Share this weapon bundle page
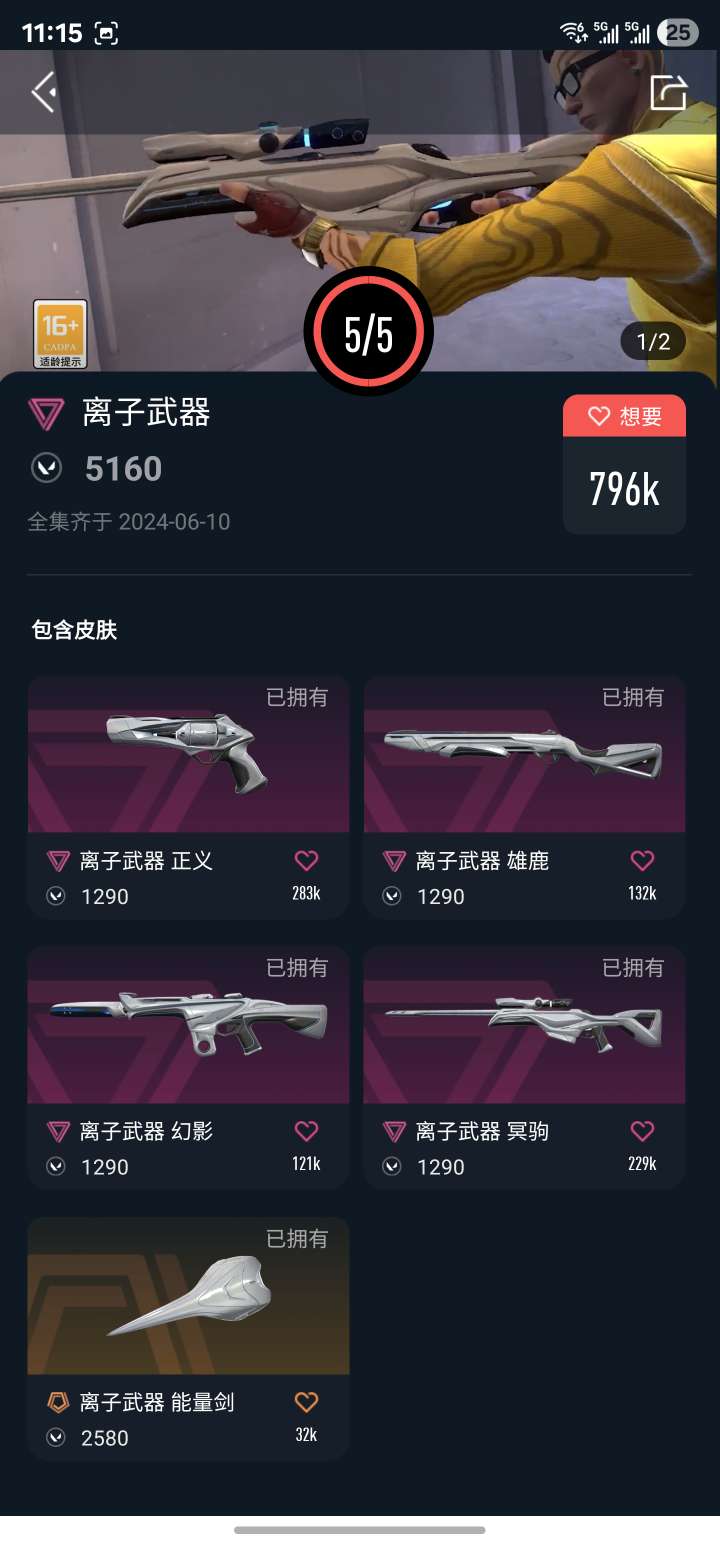Viewport: 720px width, 1544px height. (x=668, y=93)
